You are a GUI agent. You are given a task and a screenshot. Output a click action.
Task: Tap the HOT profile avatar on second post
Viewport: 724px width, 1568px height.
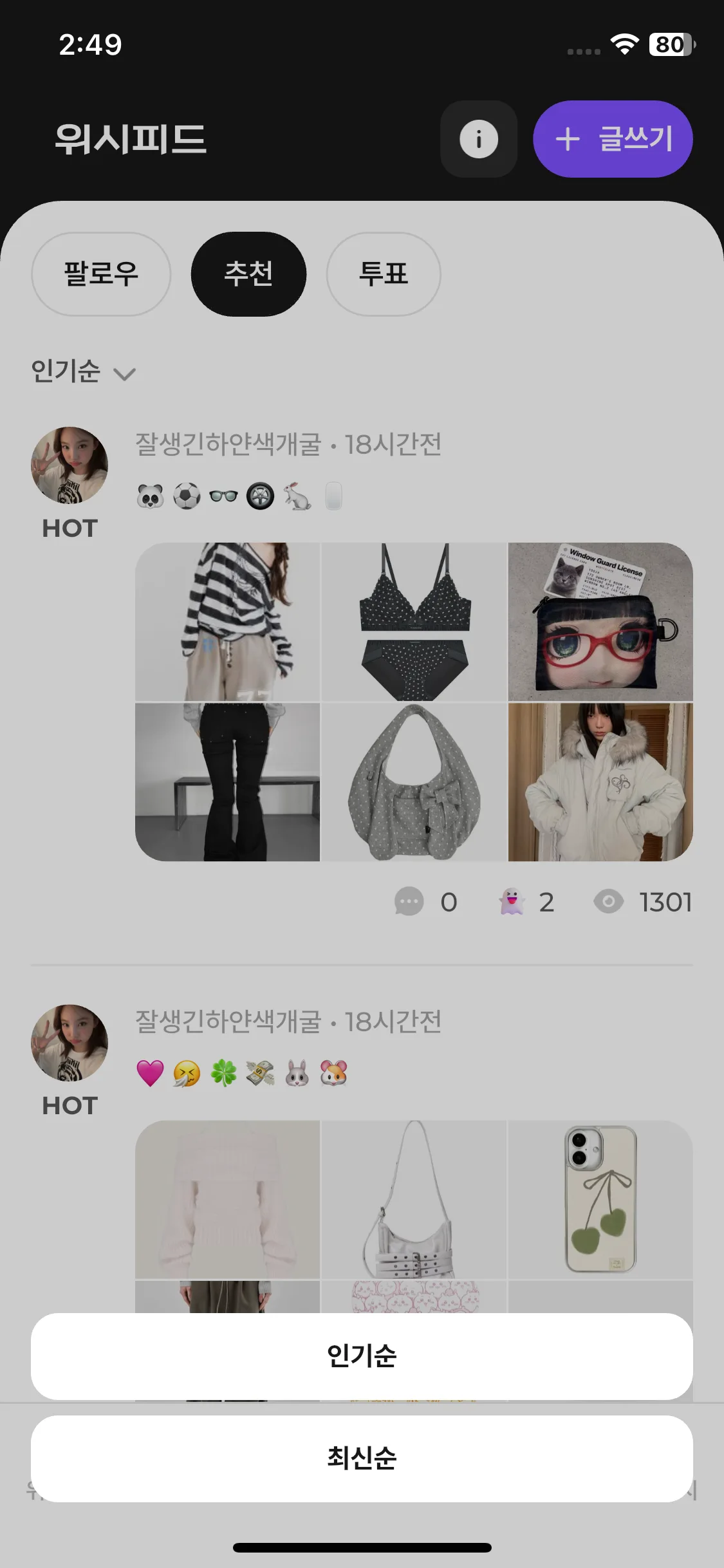click(70, 1043)
